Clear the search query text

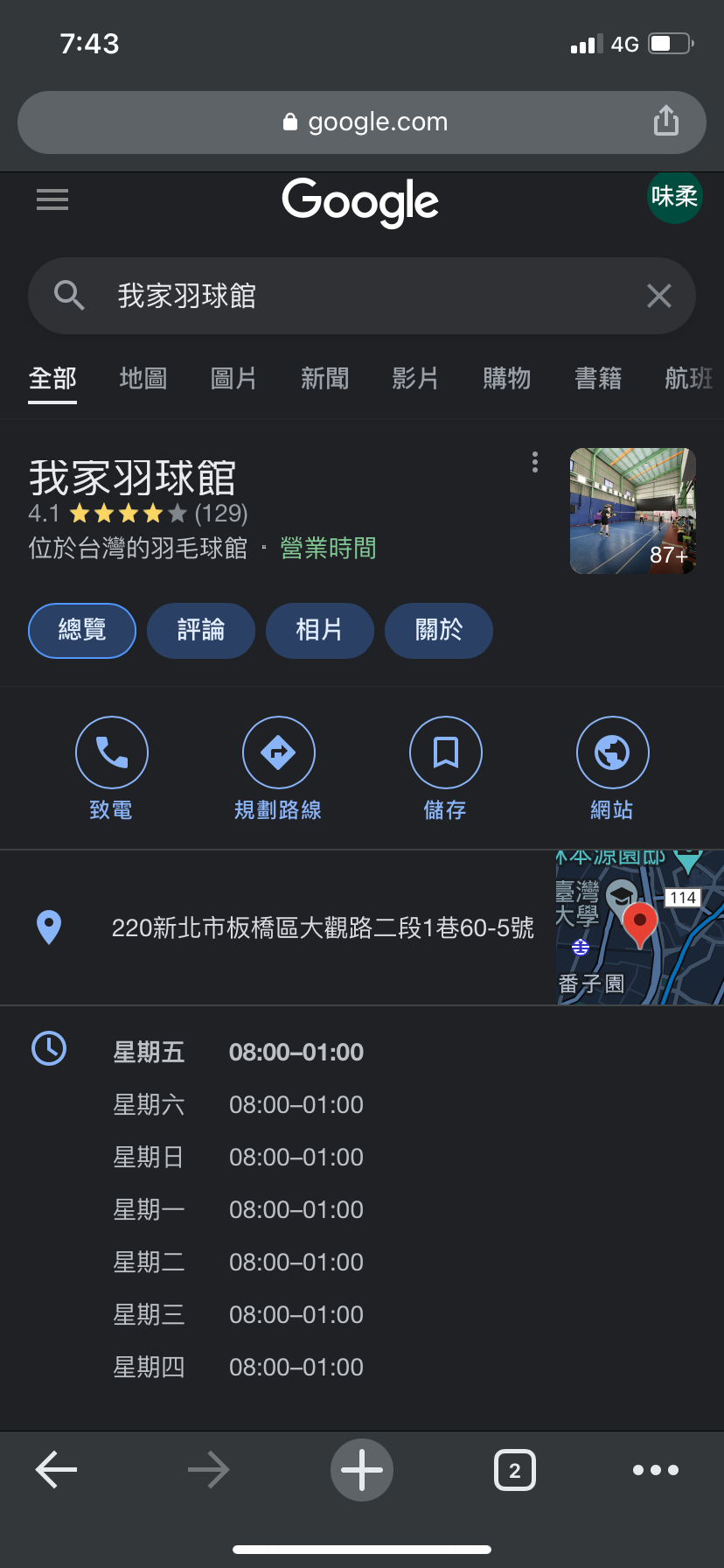pos(659,296)
